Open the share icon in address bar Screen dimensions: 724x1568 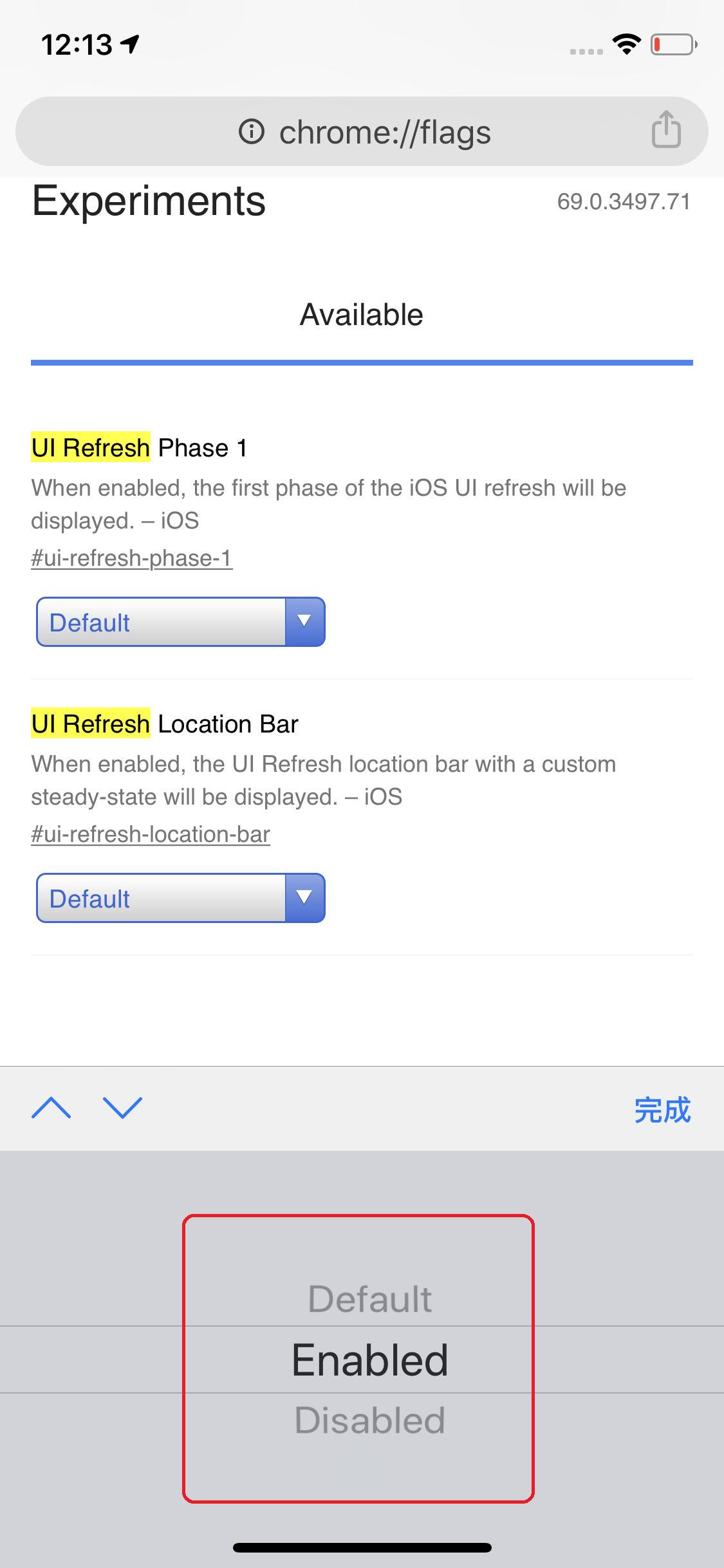(666, 130)
